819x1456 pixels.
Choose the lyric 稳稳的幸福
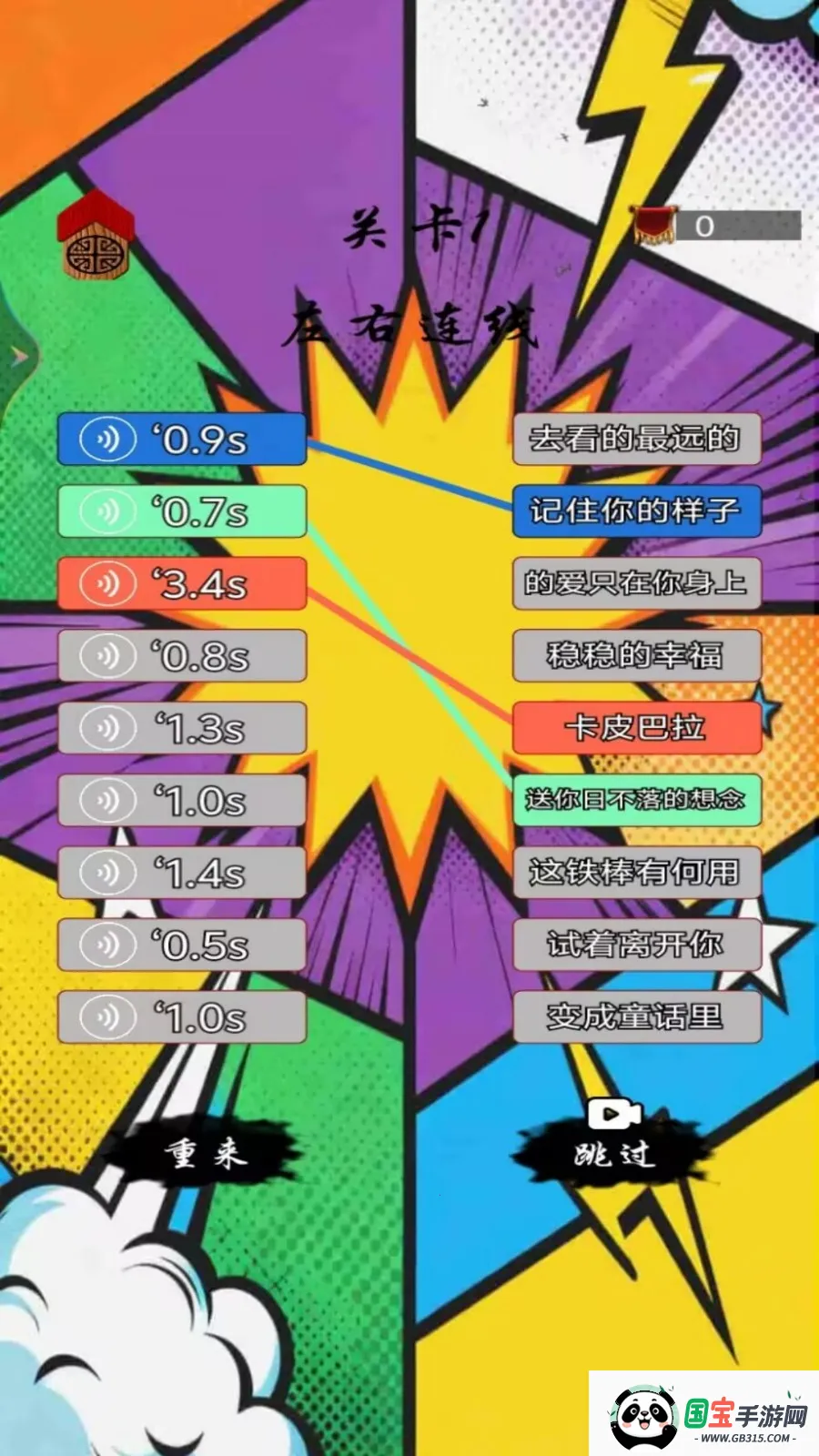coord(636,655)
